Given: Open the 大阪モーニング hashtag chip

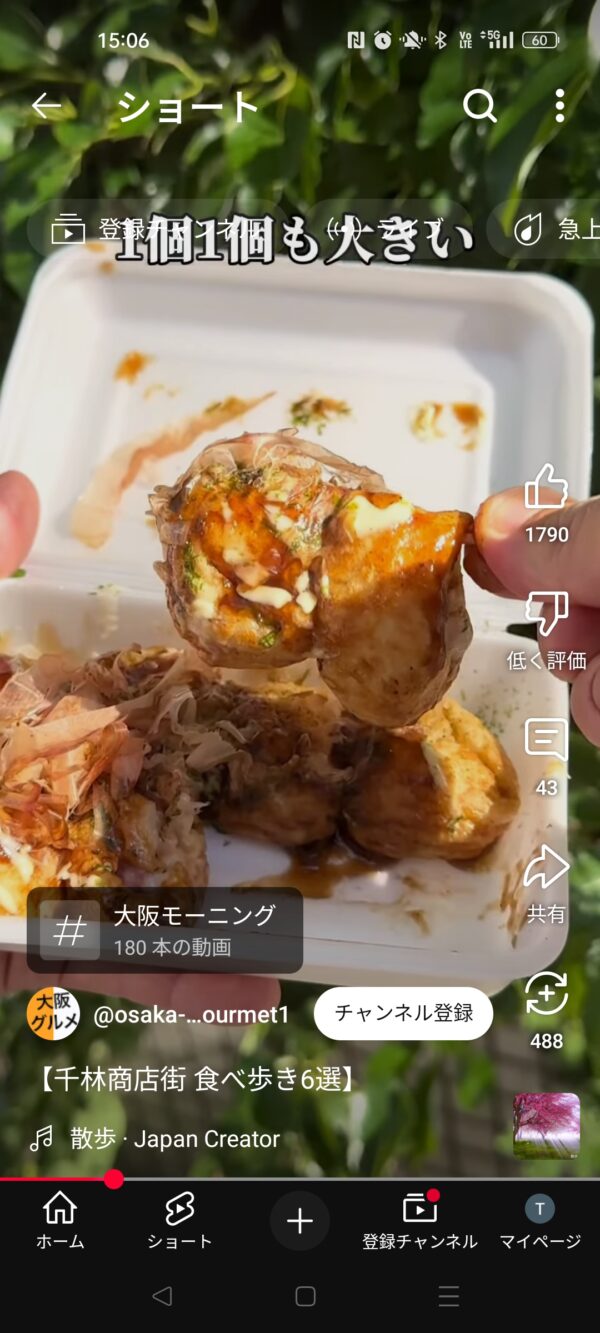Looking at the screenshot, I should coord(165,930).
